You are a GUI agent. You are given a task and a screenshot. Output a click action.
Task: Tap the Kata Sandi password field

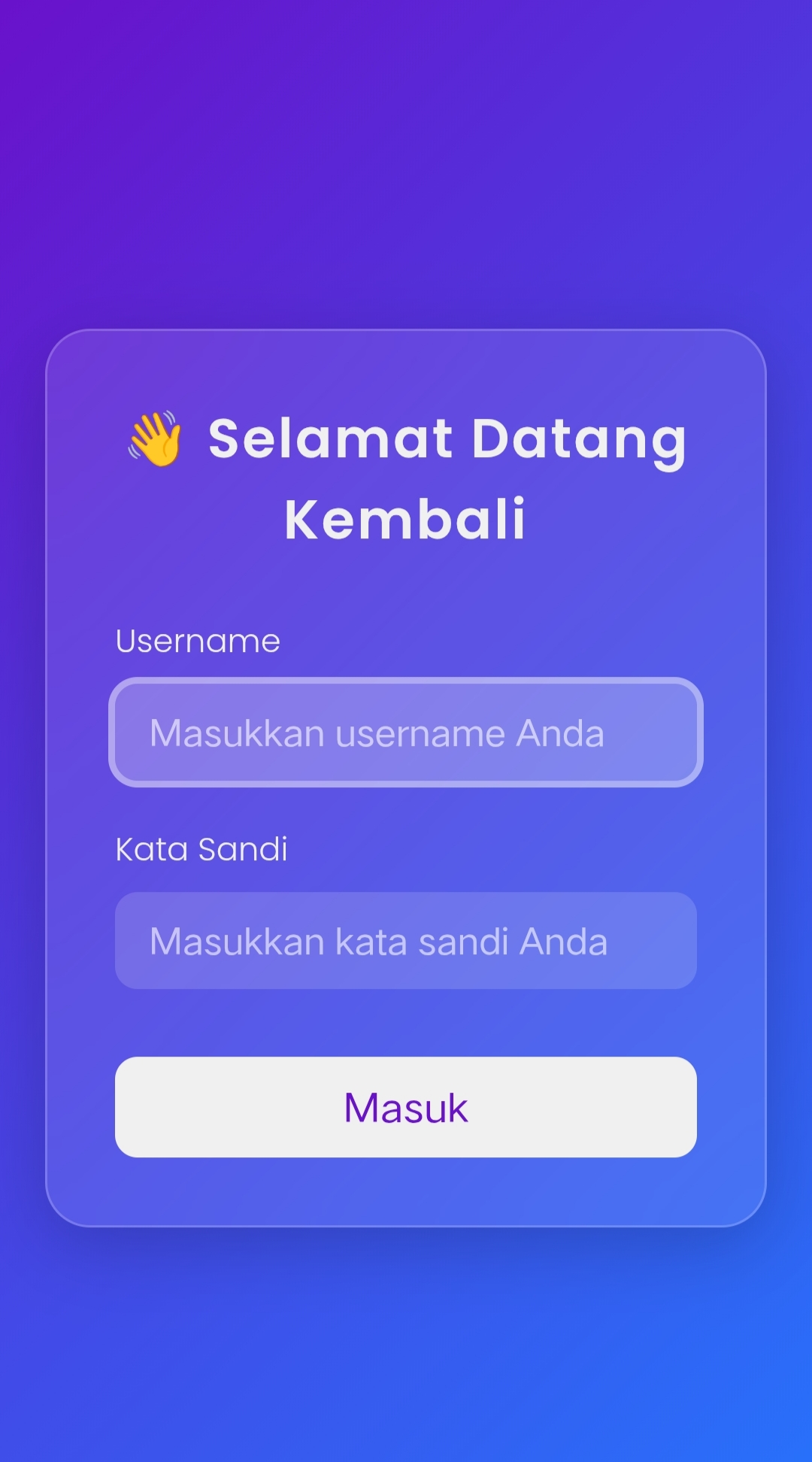pyautogui.click(x=406, y=941)
